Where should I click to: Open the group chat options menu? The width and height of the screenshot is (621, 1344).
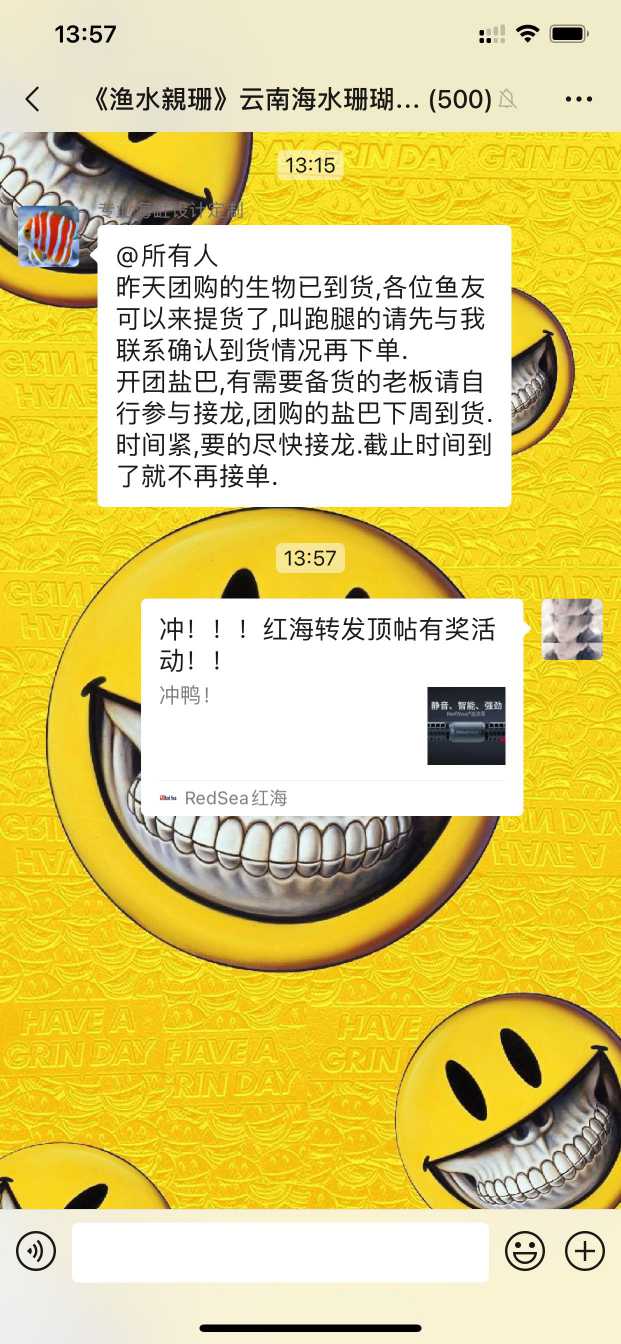579,99
